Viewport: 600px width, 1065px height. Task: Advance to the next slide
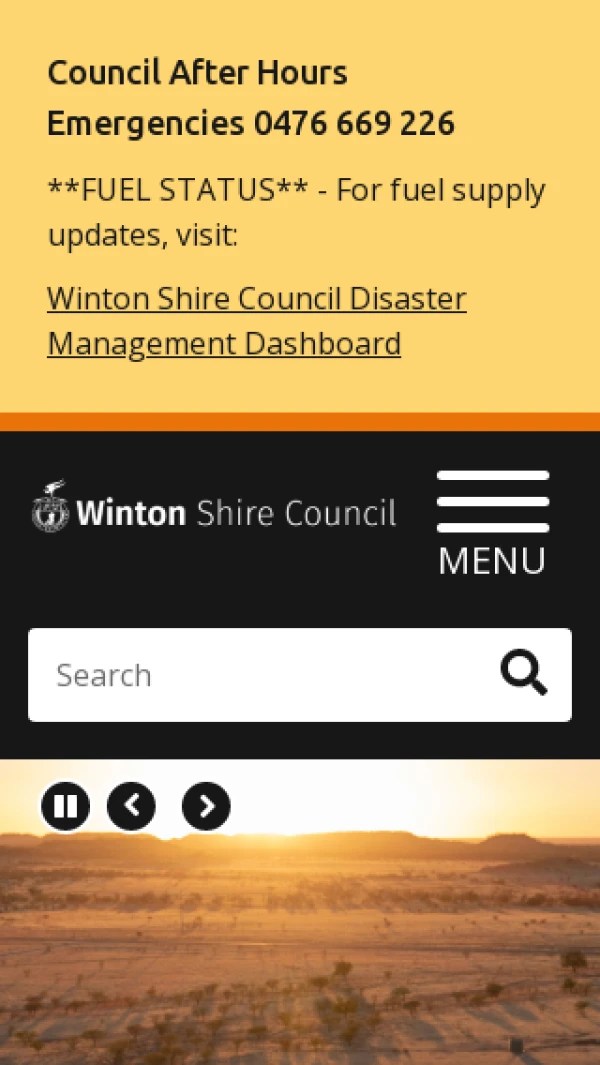click(x=206, y=806)
